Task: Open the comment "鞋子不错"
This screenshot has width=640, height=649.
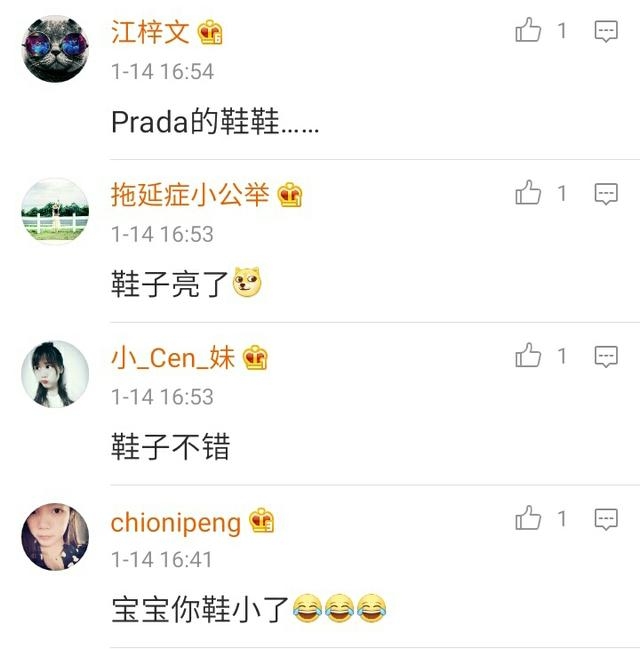Action: [170, 446]
